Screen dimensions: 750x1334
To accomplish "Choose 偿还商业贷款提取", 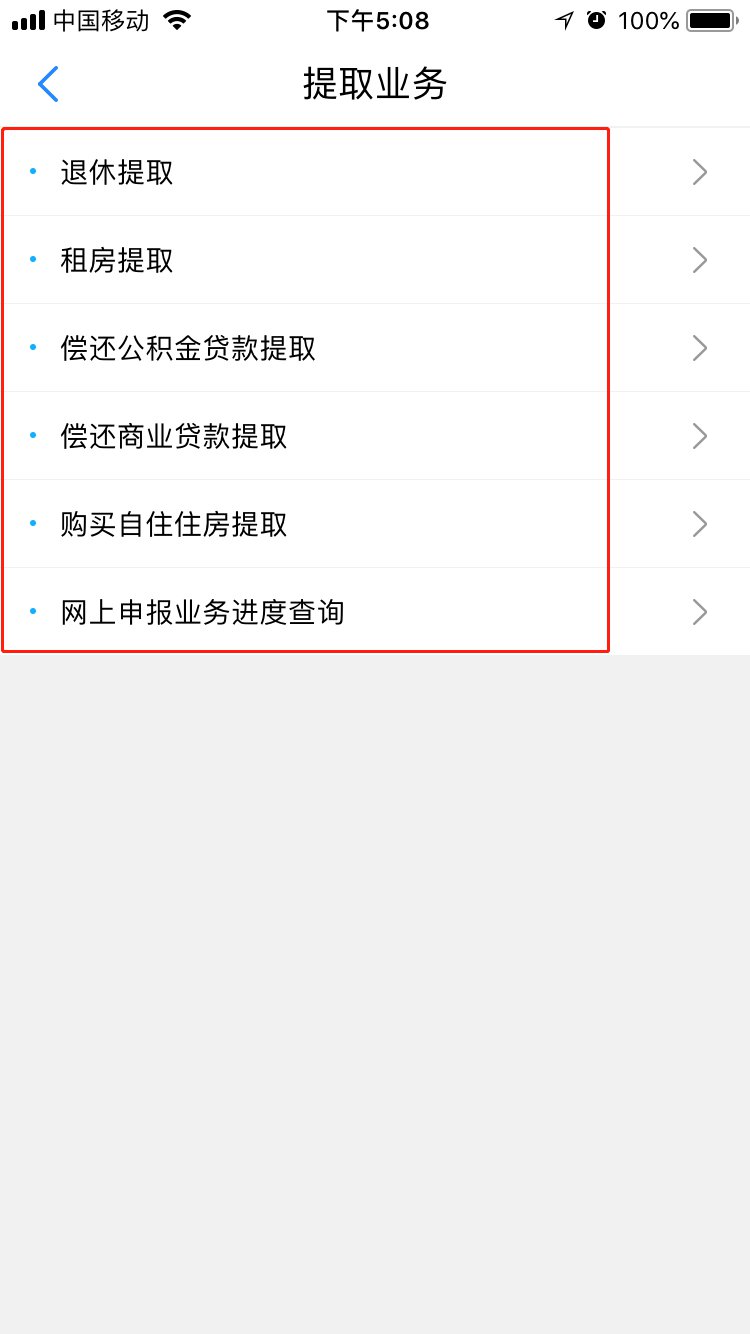I will point(375,436).
